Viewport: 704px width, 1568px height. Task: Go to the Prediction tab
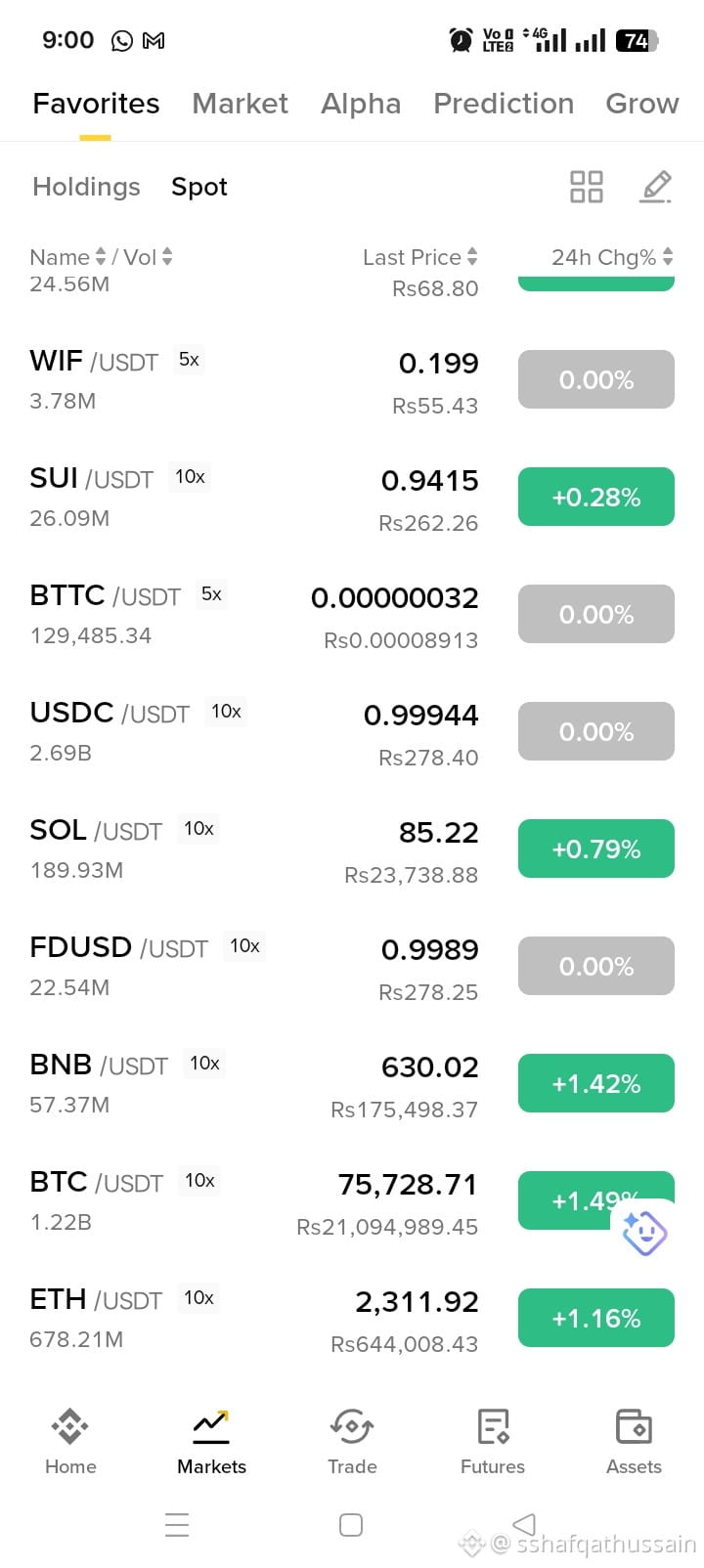pyautogui.click(x=504, y=104)
